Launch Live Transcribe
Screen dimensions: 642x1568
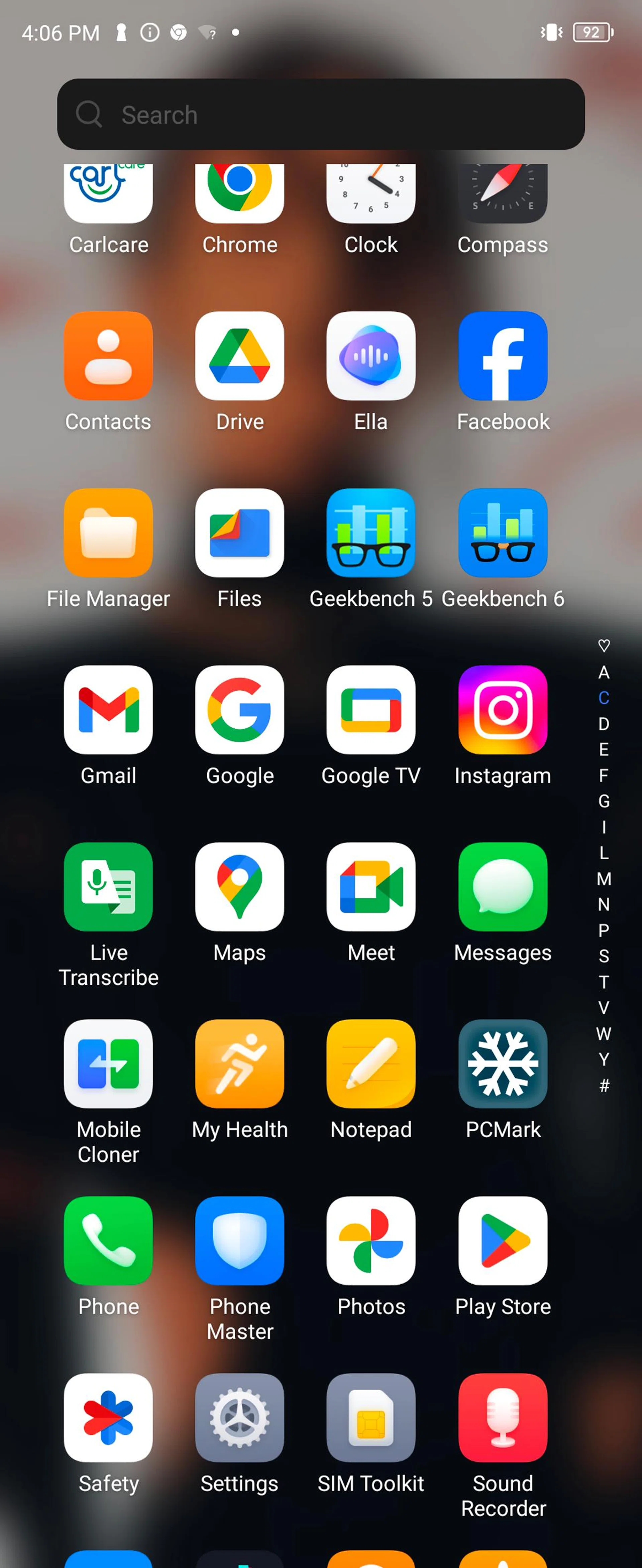(108, 887)
